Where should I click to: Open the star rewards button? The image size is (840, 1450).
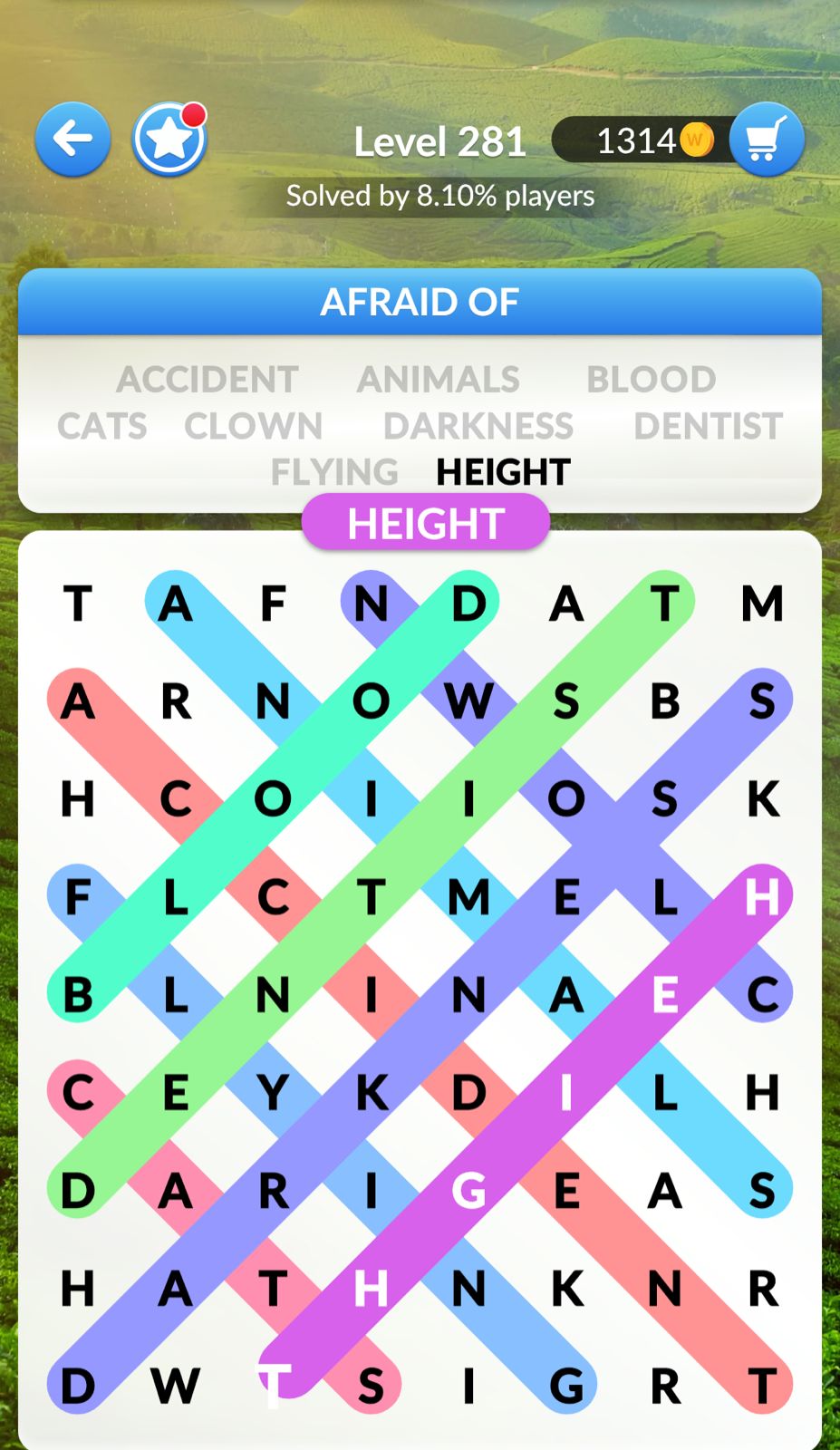pyautogui.click(x=169, y=140)
